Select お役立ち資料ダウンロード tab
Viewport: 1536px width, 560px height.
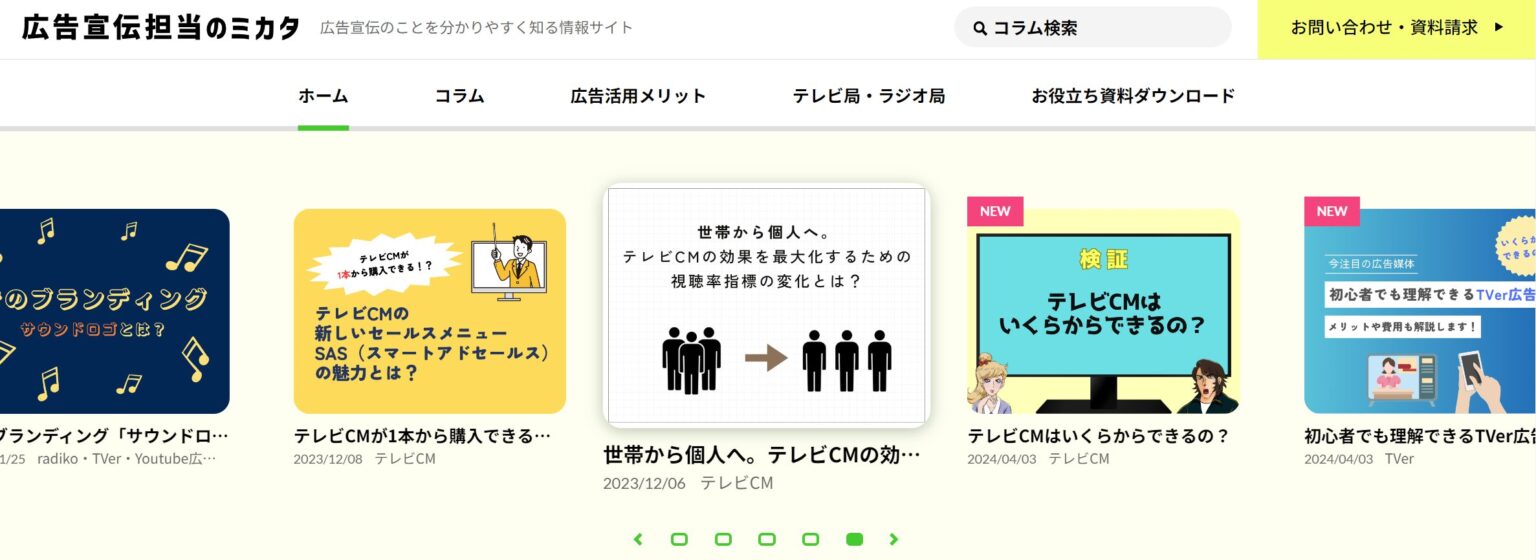click(1133, 96)
